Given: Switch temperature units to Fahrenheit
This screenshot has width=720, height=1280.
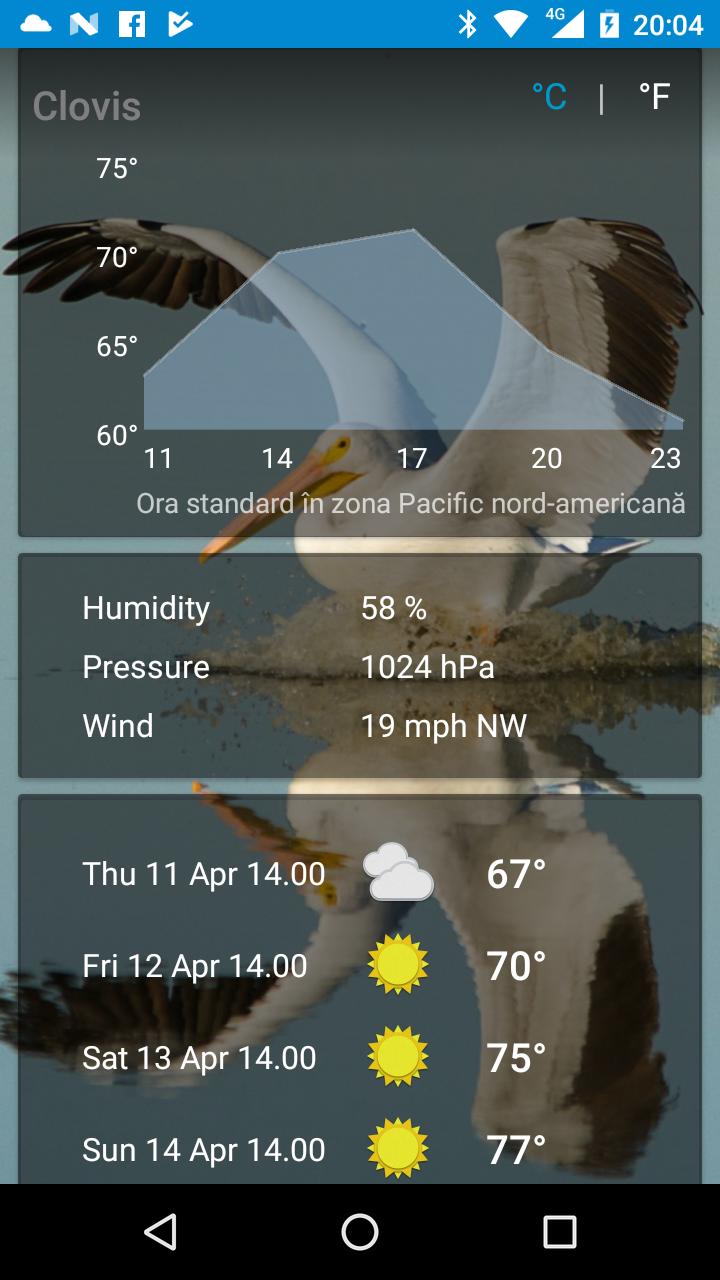Looking at the screenshot, I should click(655, 97).
